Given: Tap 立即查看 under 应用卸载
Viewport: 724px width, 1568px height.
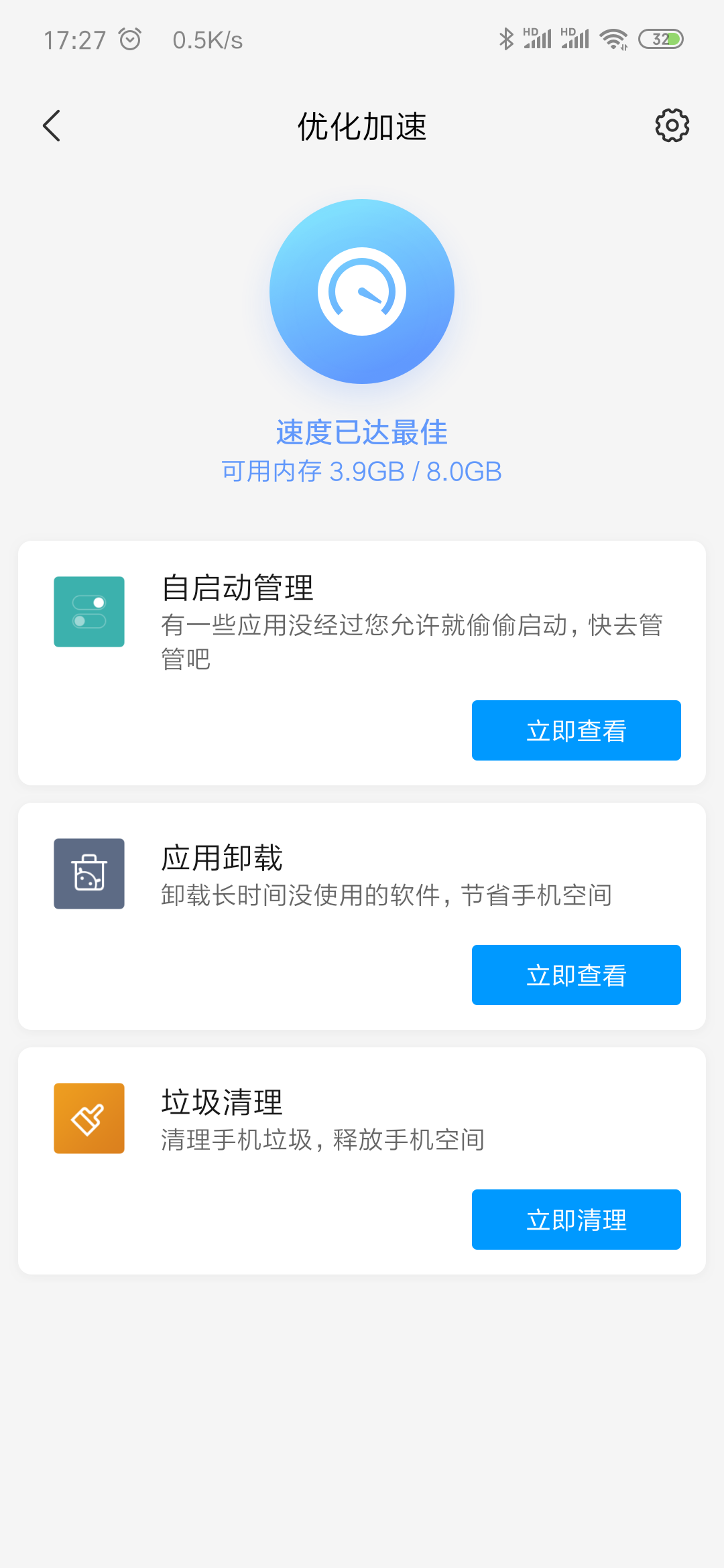Looking at the screenshot, I should click(x=576, y=975).
